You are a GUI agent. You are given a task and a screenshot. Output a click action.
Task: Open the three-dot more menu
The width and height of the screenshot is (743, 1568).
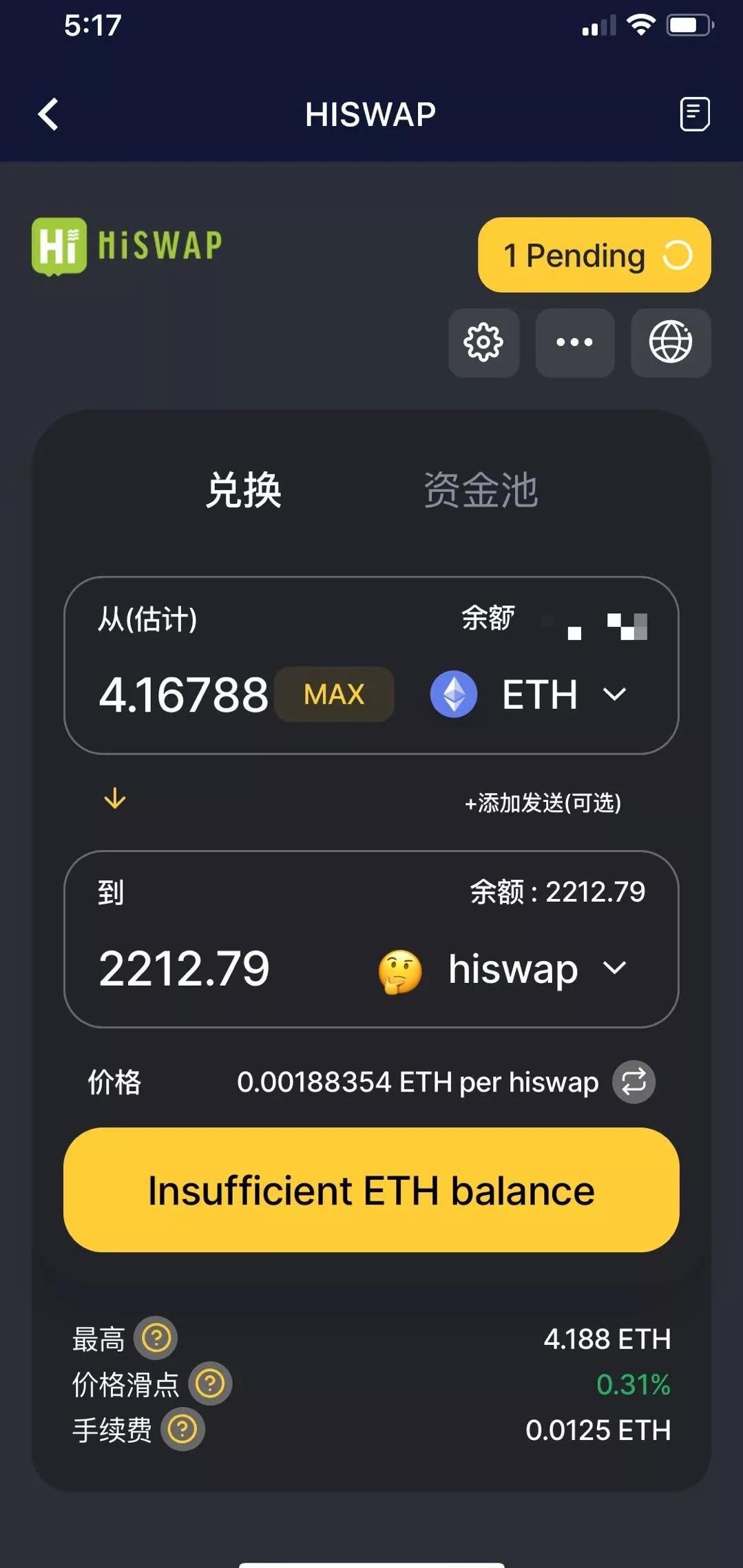click(574, 342)
